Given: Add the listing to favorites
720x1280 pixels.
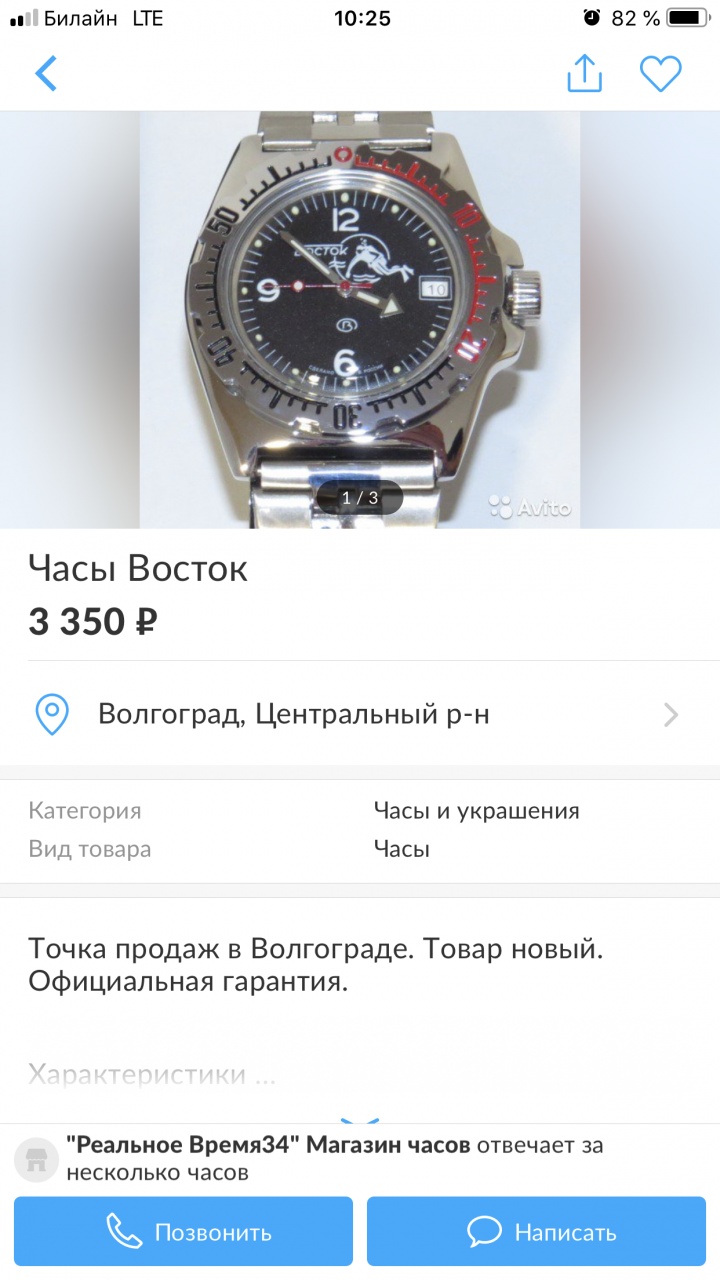Looking at the screenshot, I should [660, 74].
